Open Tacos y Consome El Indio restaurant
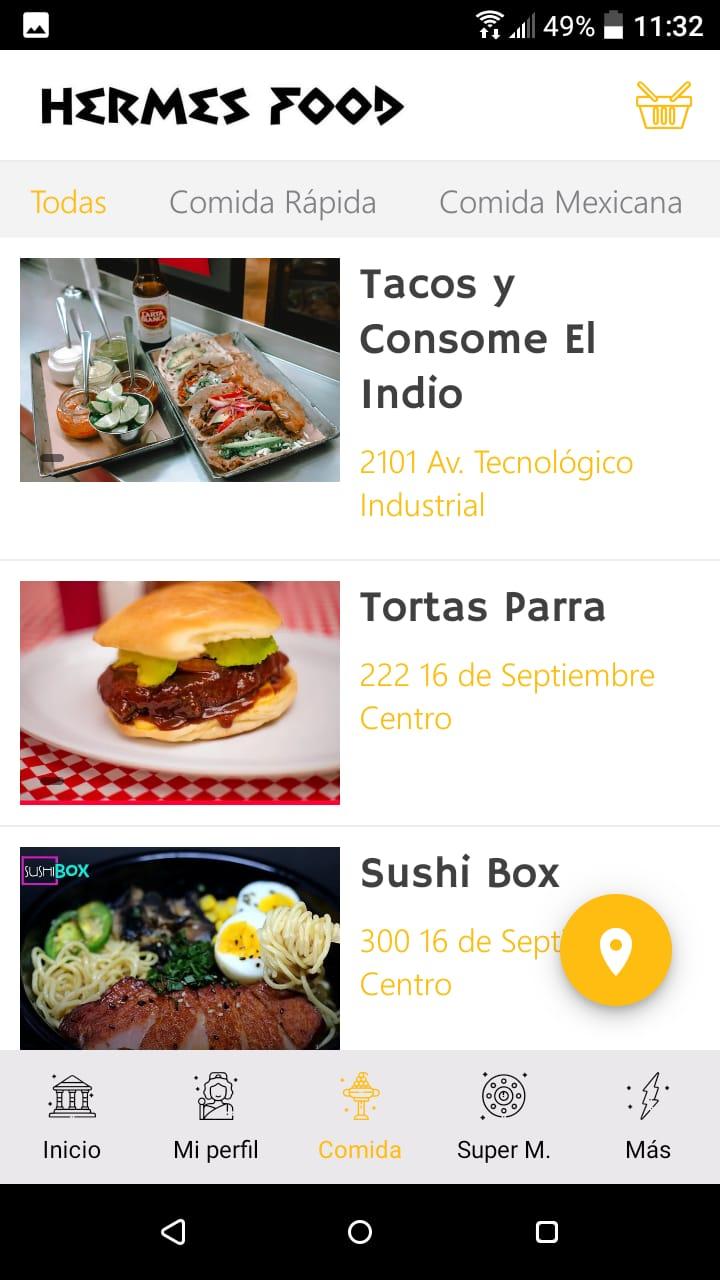This screenshot has width=720, height=1280. [x=477, y=340]
